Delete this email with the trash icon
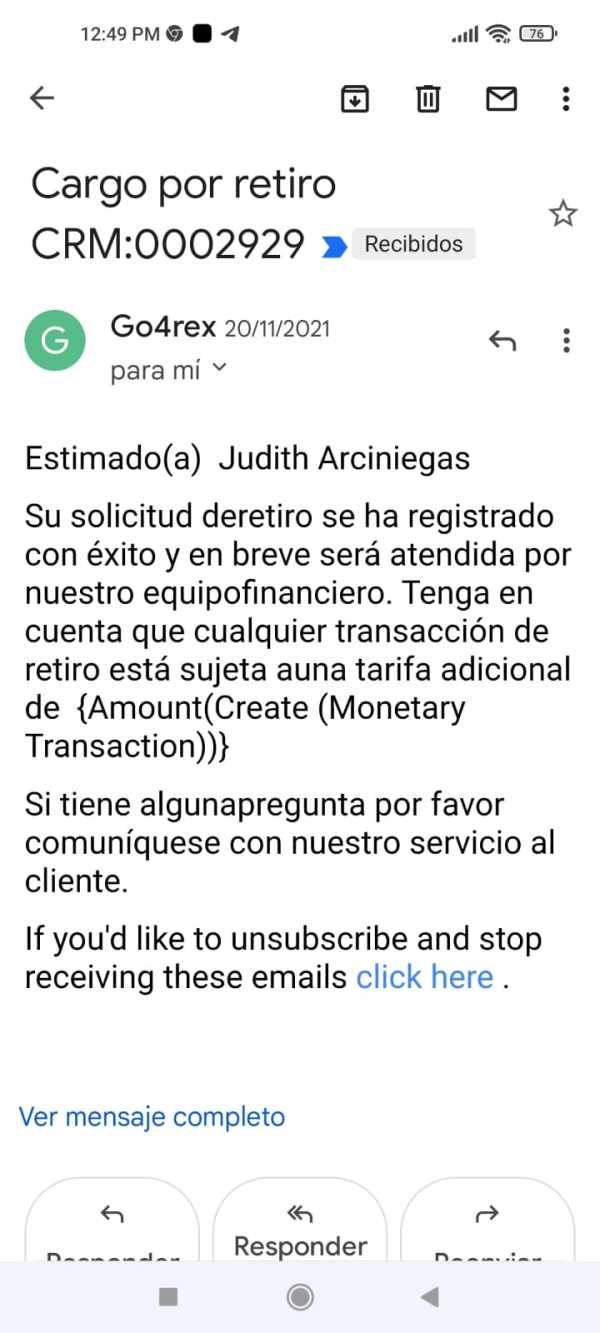600x1333 pixels. click(428, 98)
